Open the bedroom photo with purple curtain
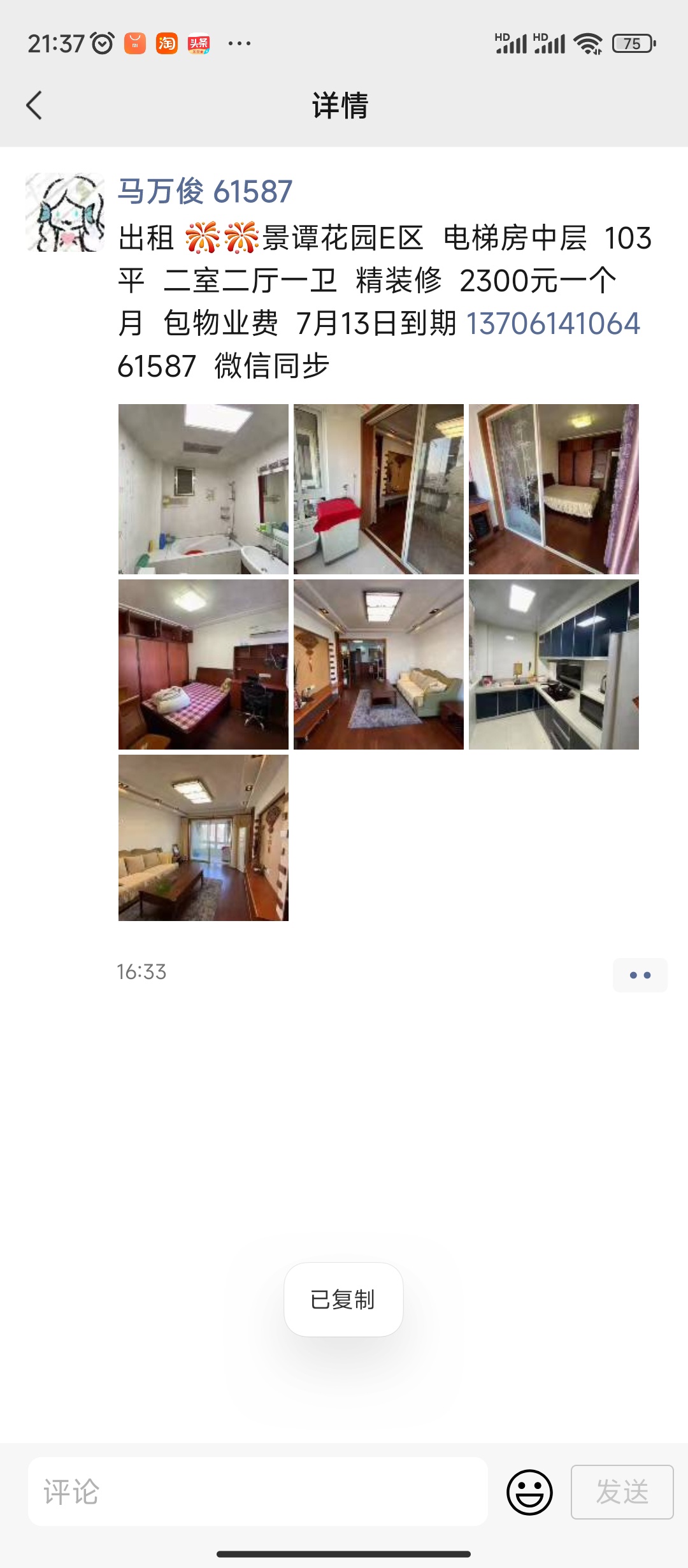 pyautogui.click(x=554, y=489)
